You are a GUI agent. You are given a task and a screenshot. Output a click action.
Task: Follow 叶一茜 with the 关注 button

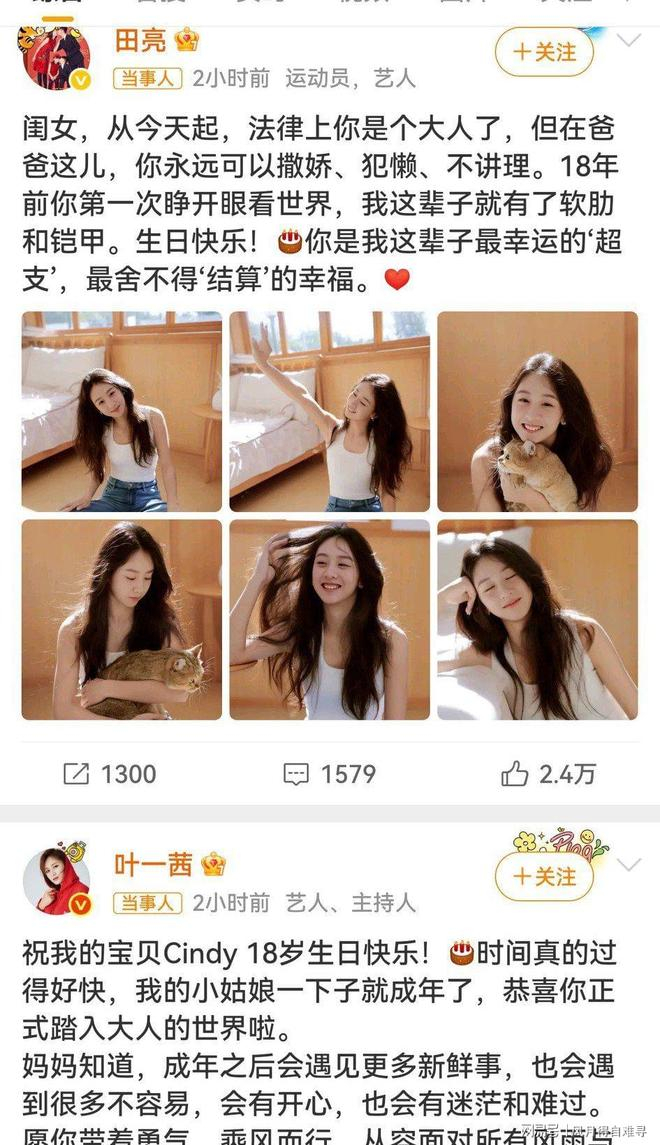coord(544,877)
